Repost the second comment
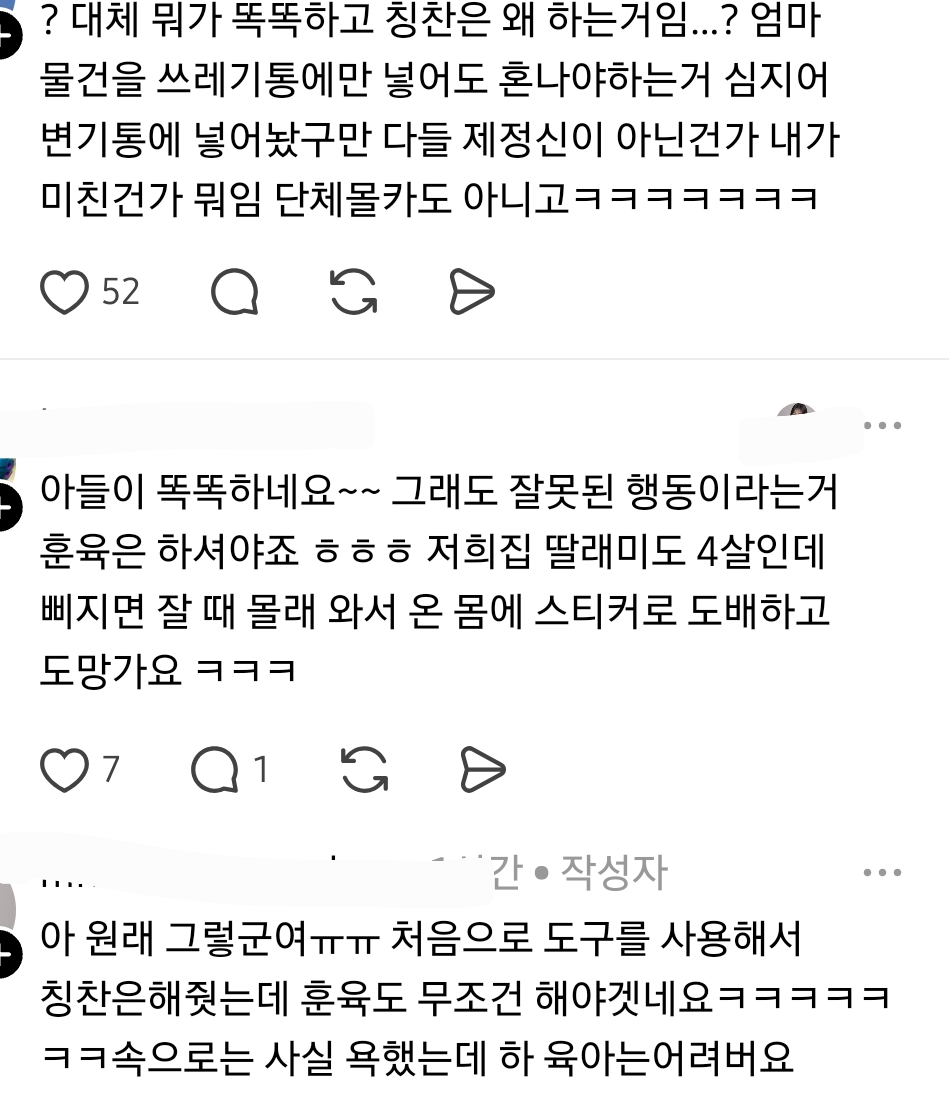The height and width of the screenshot is (1118, 949). click(x=365, y=769)
